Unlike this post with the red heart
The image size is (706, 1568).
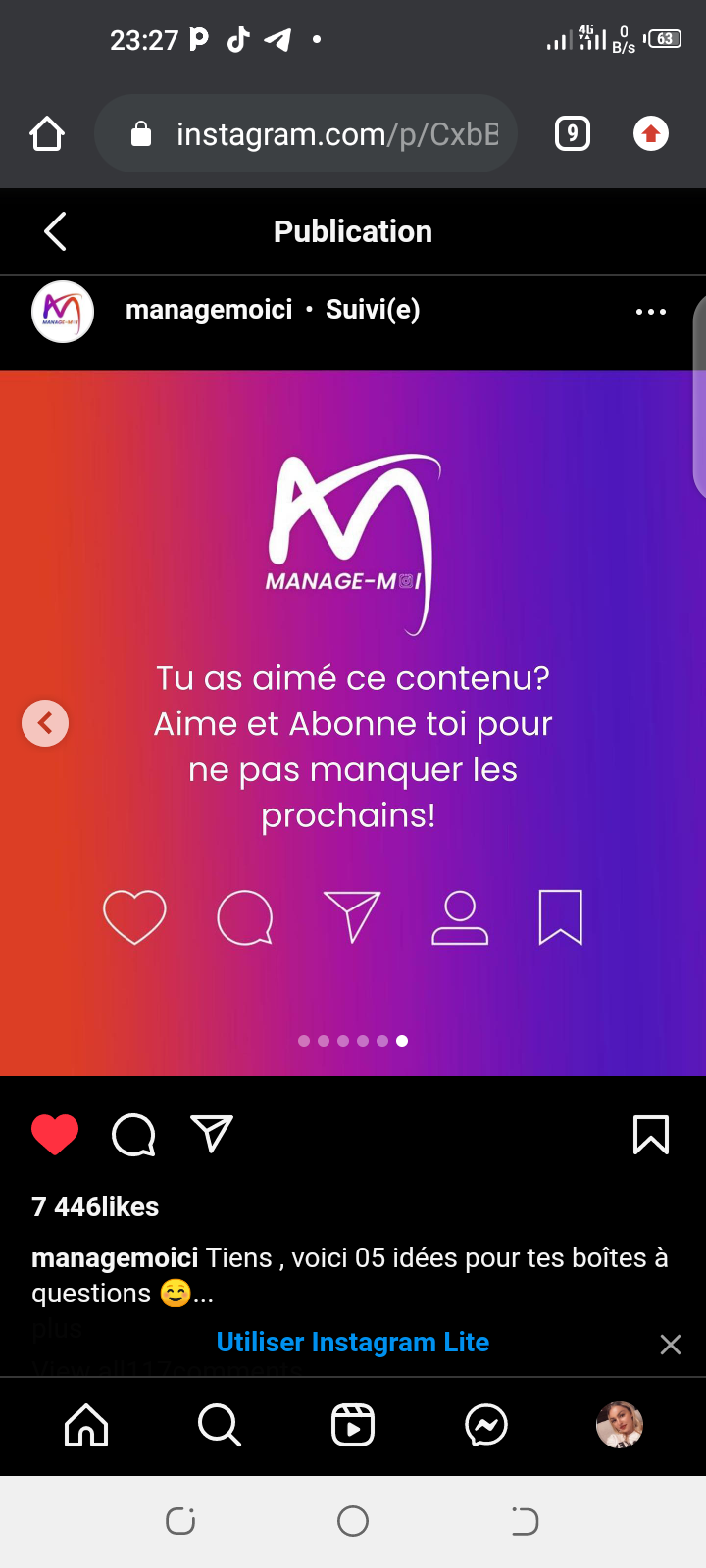pyautogui.click(x=55, y=1135)
